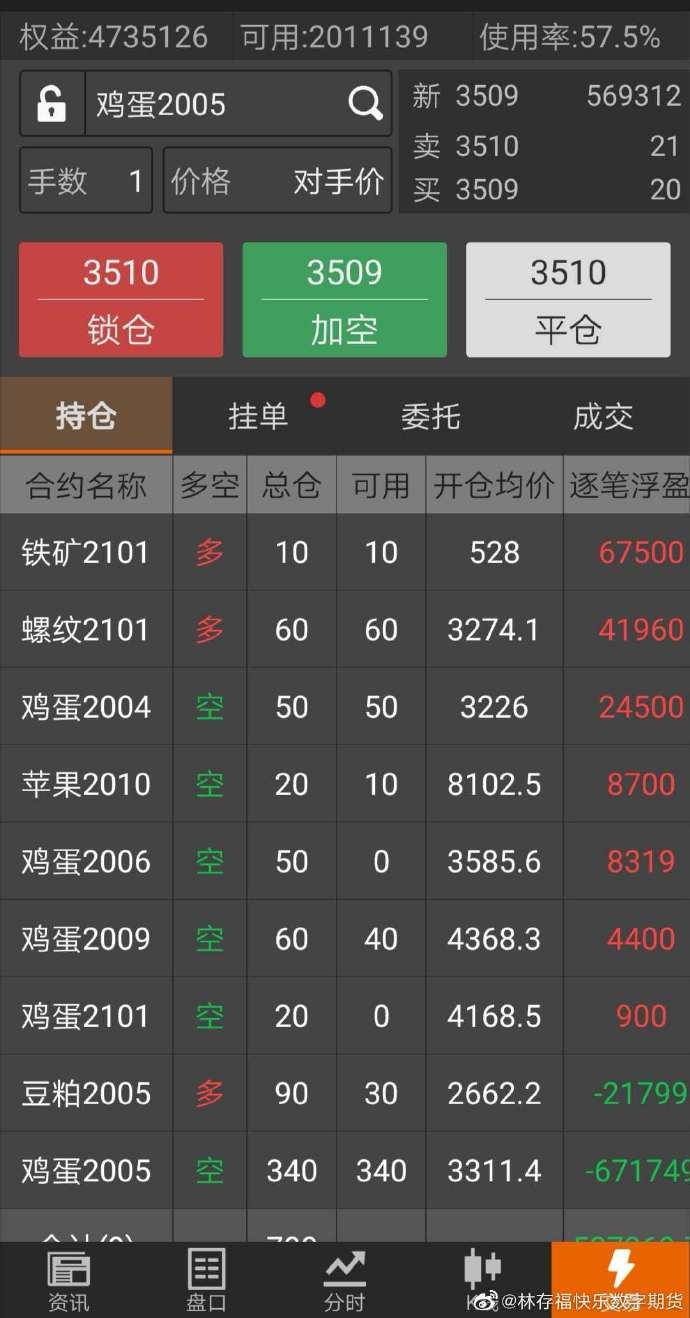Tap the 平仓 3510 button

tap(568, 300)
